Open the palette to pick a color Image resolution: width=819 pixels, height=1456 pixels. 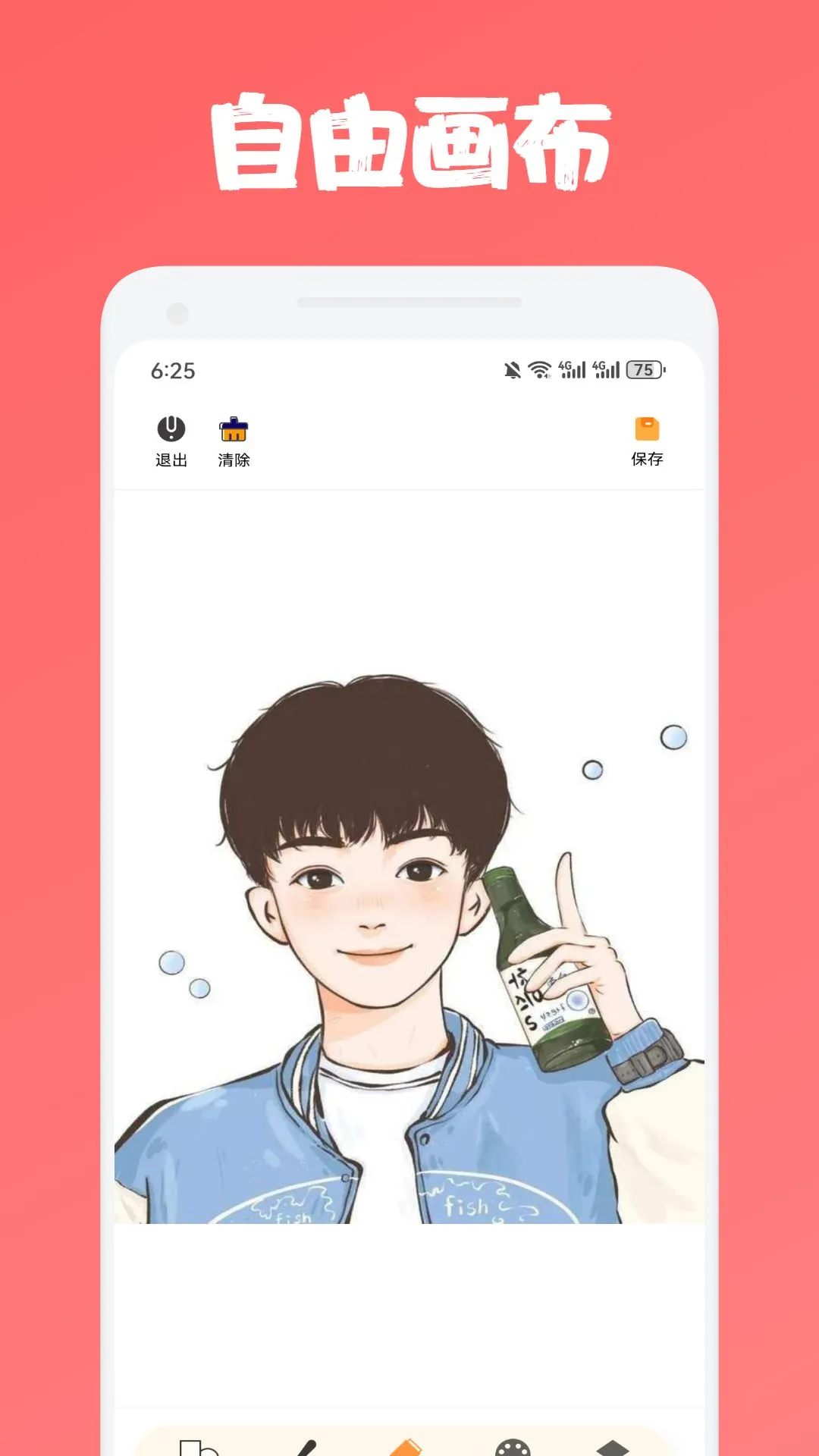(x=513, y=1447)
